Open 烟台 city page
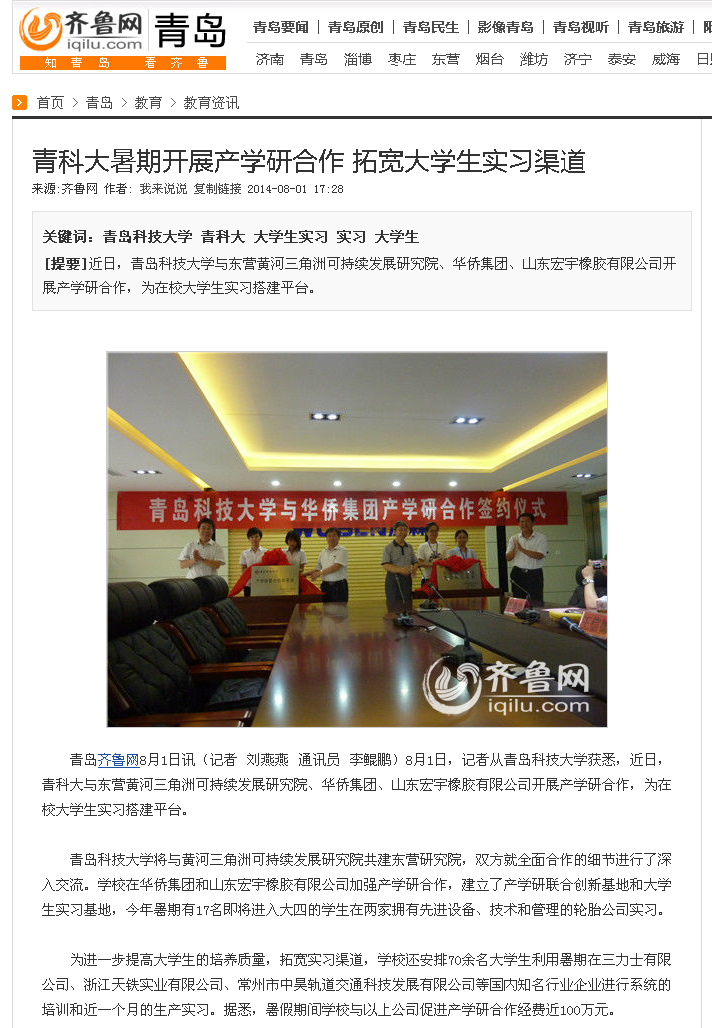Image resolution: width=712 pixels, height=1028 pixels. coord(490,59)
